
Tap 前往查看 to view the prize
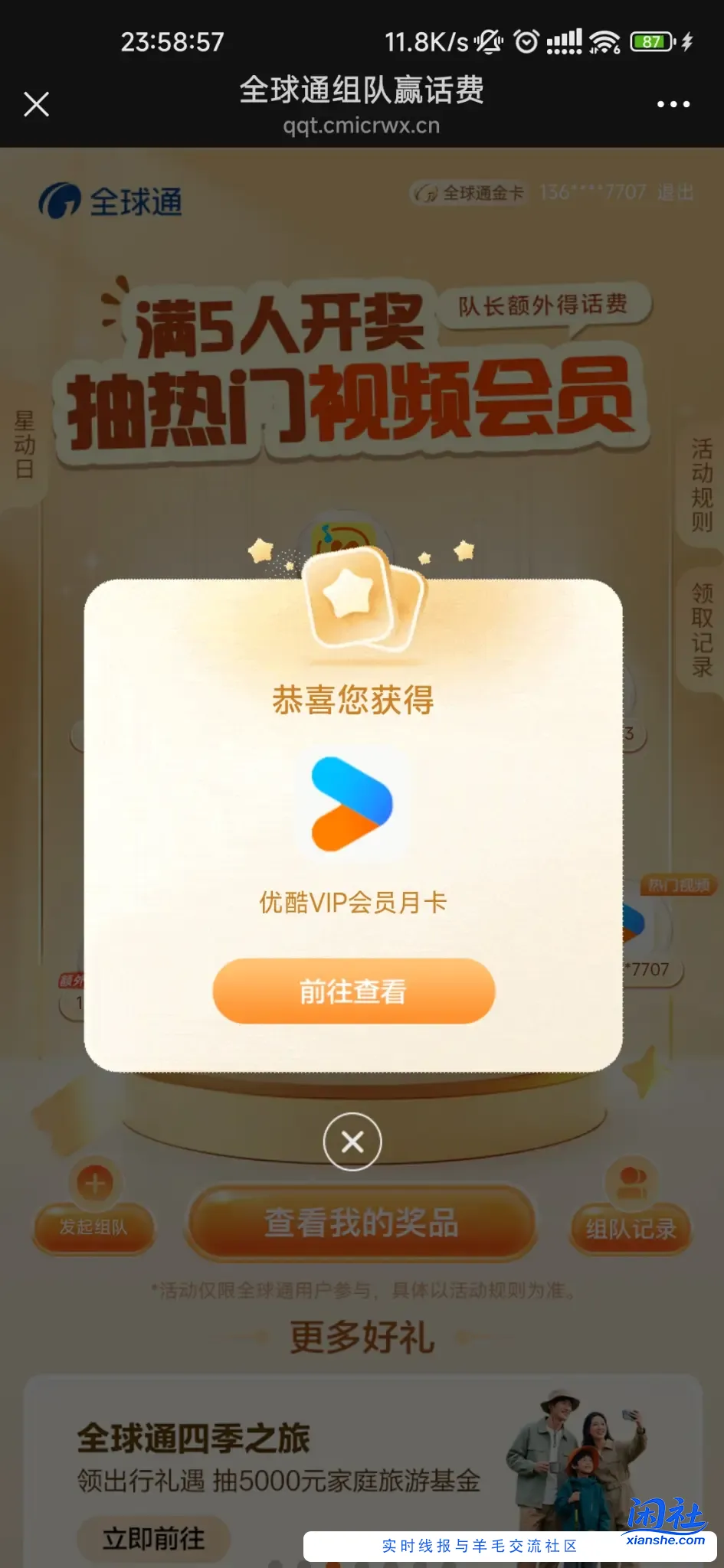353,991
